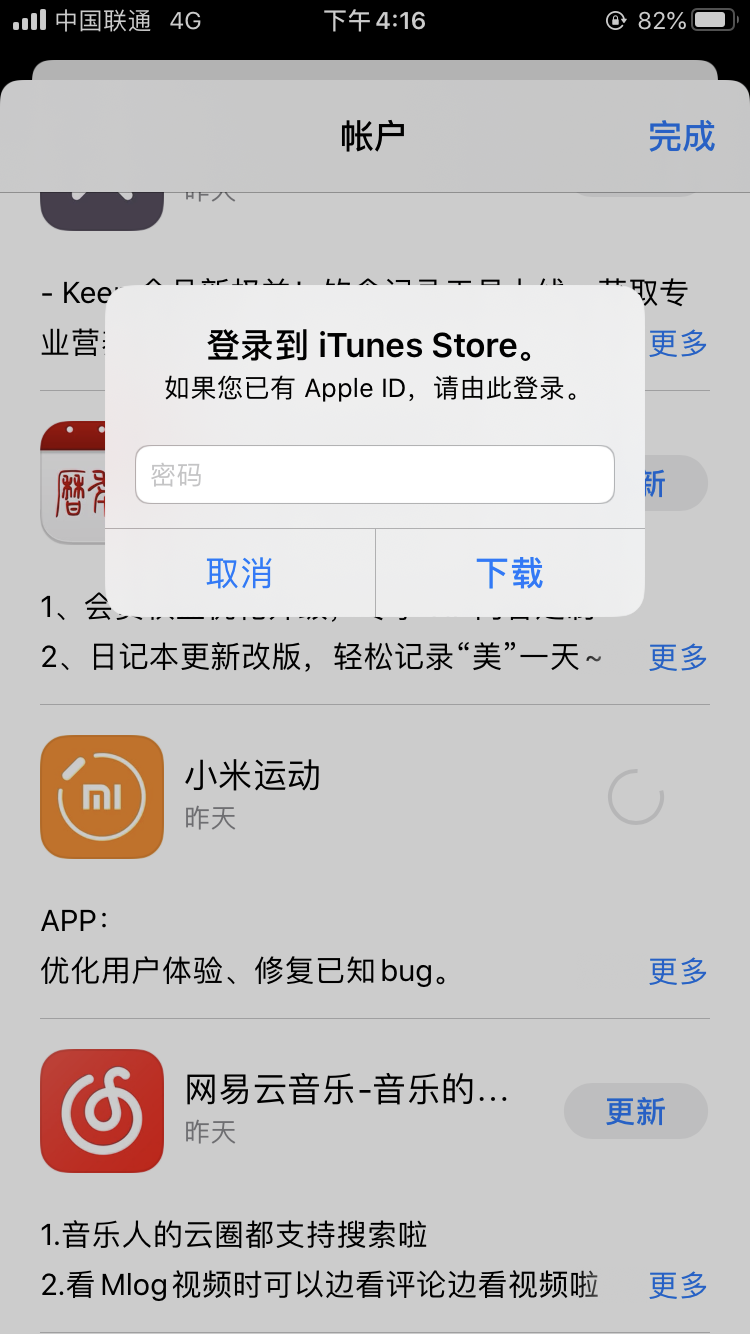750x1334 pixels.
Task: Update 网易云音乐 with the 更新 button
Action: [635, 1111]
